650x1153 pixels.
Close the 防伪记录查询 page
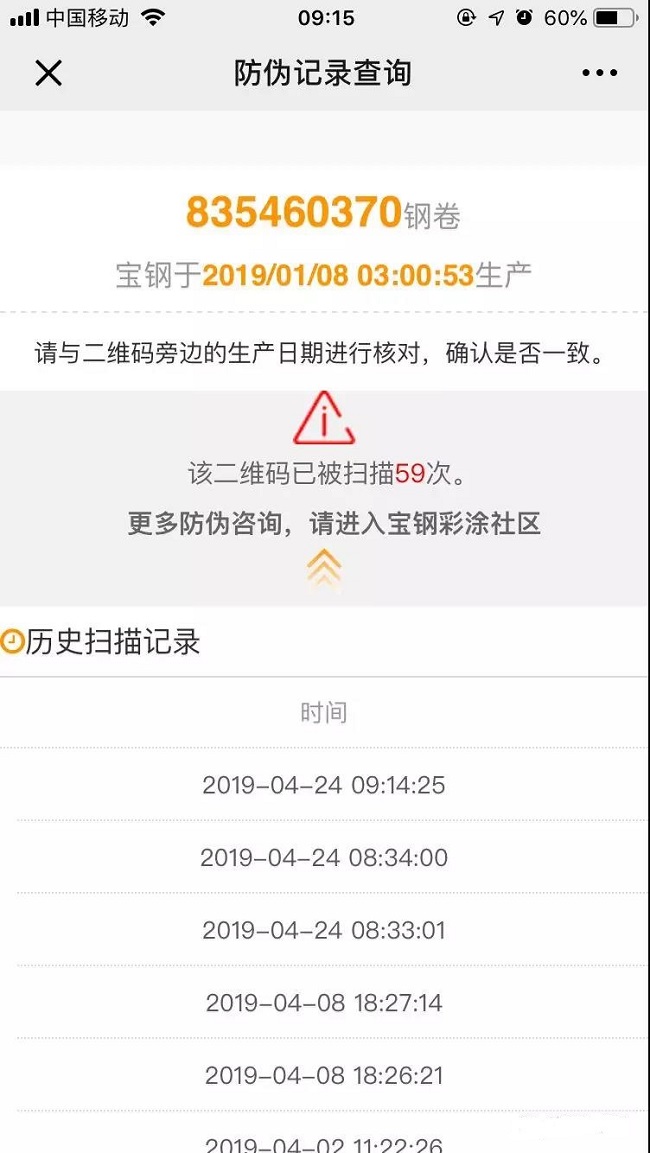[48, 73]
